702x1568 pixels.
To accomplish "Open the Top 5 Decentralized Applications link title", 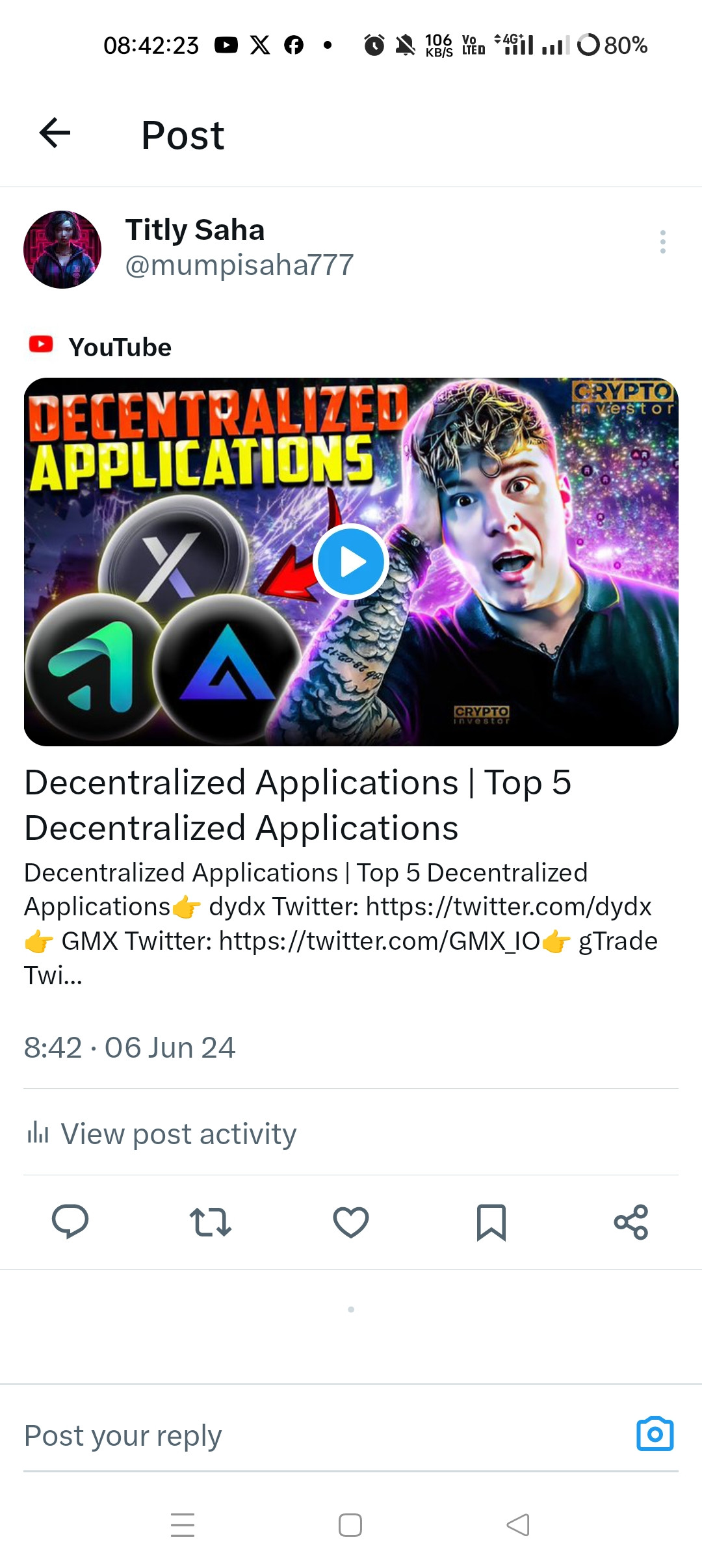I will tap(298, 805).
